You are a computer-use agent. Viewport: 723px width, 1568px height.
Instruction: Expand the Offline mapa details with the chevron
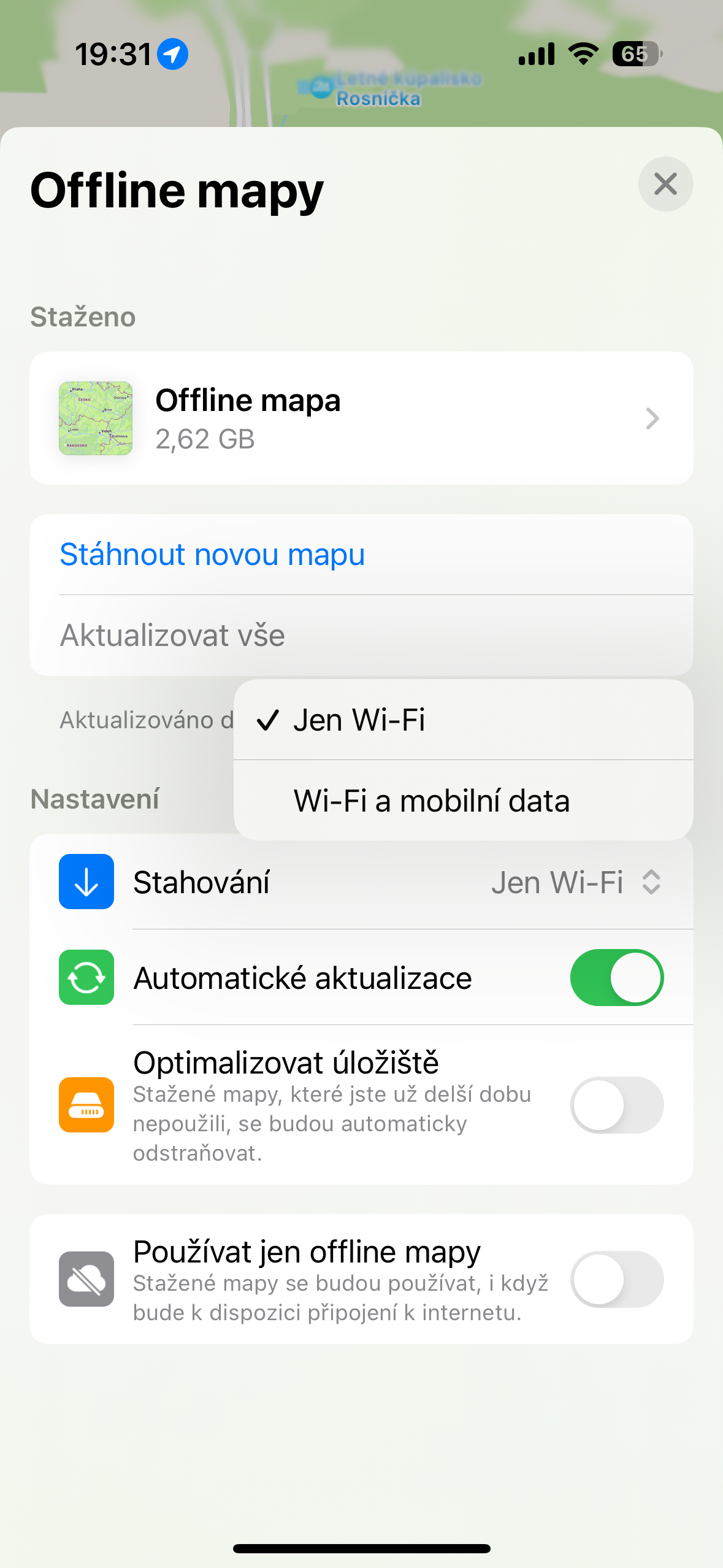coord(652,418)
